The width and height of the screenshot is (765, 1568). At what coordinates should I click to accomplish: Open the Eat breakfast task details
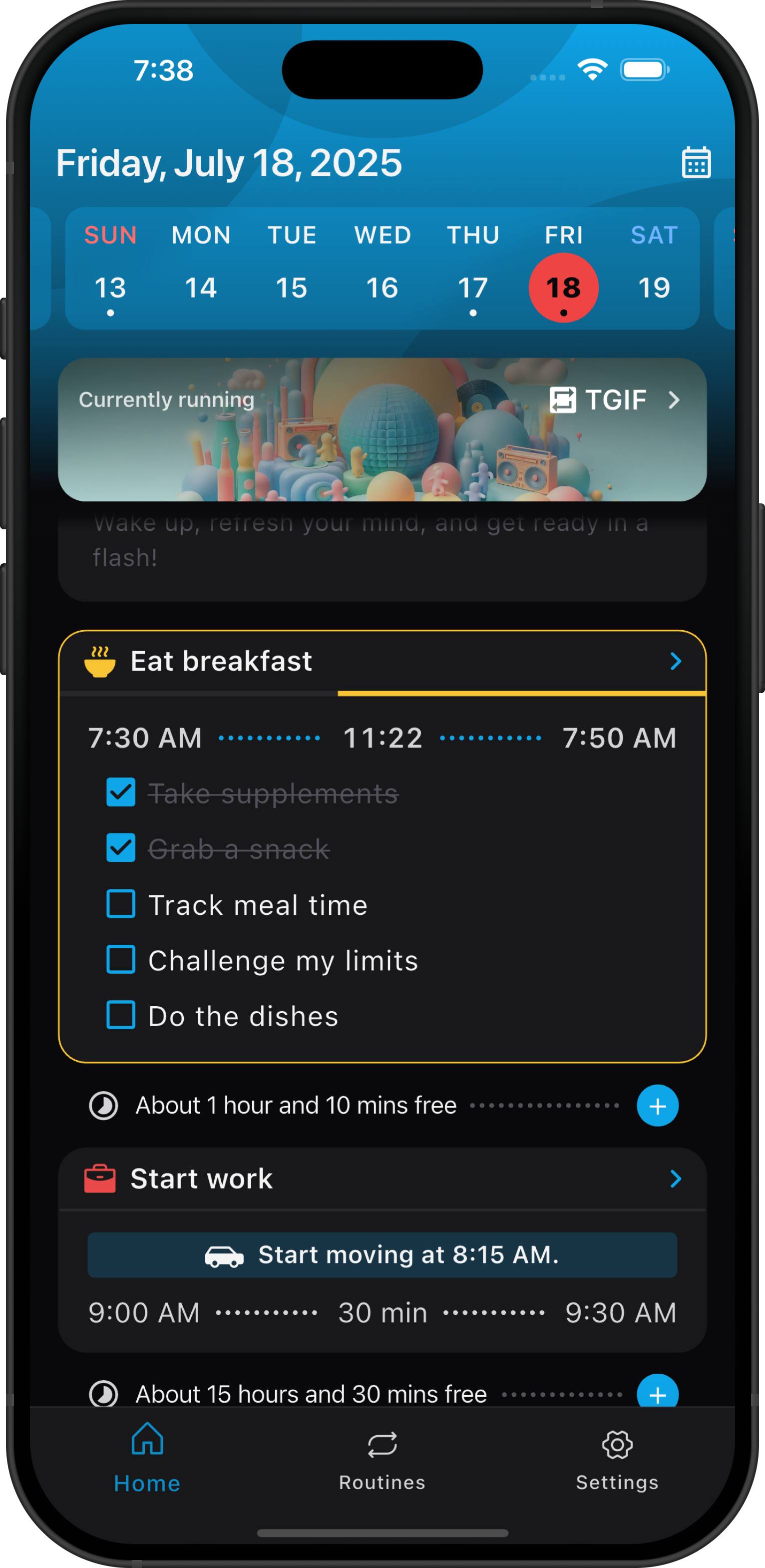pos(675,661)
